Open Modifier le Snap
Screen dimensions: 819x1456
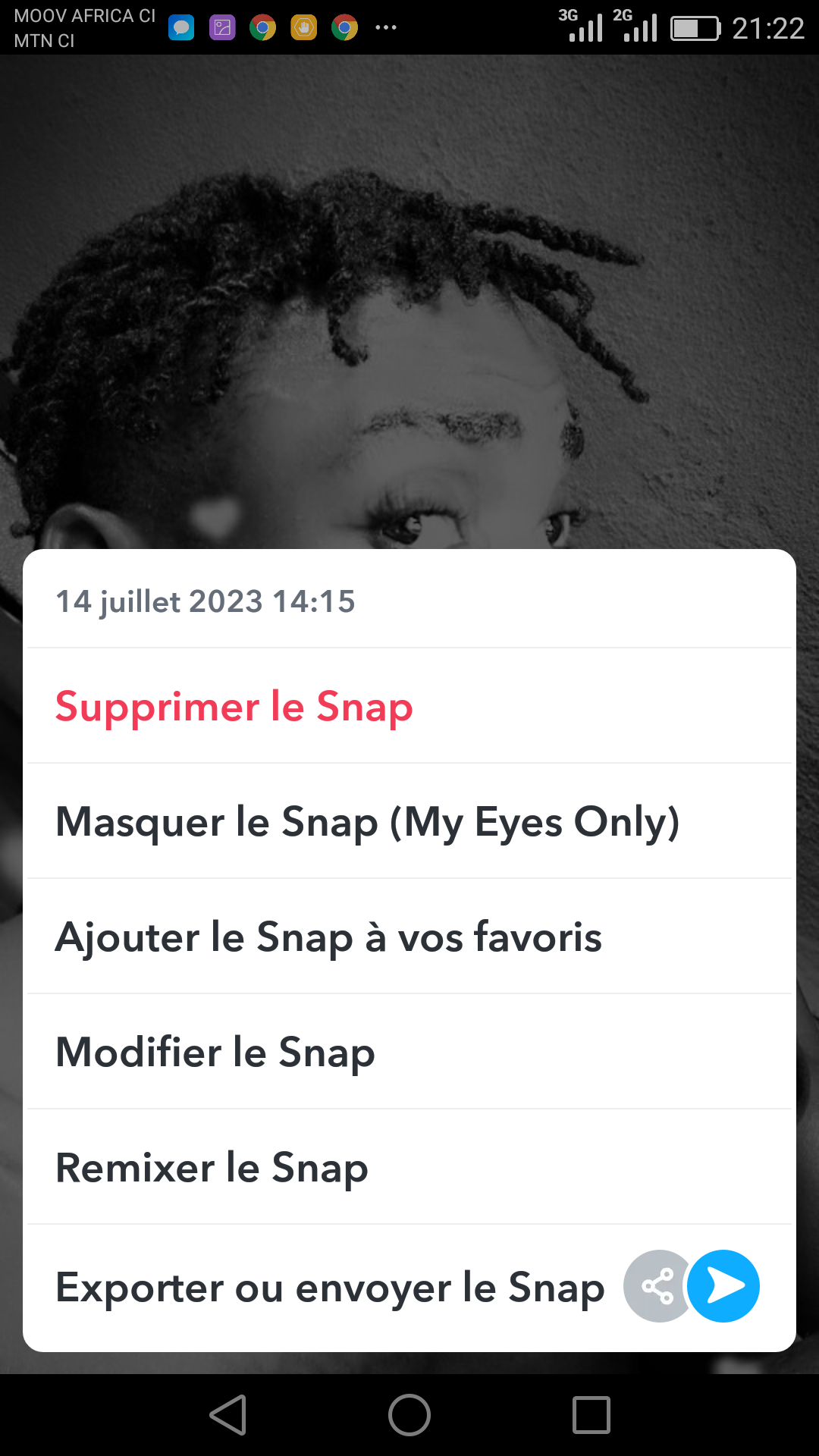pyautogui.click(x=215, y=1053)
